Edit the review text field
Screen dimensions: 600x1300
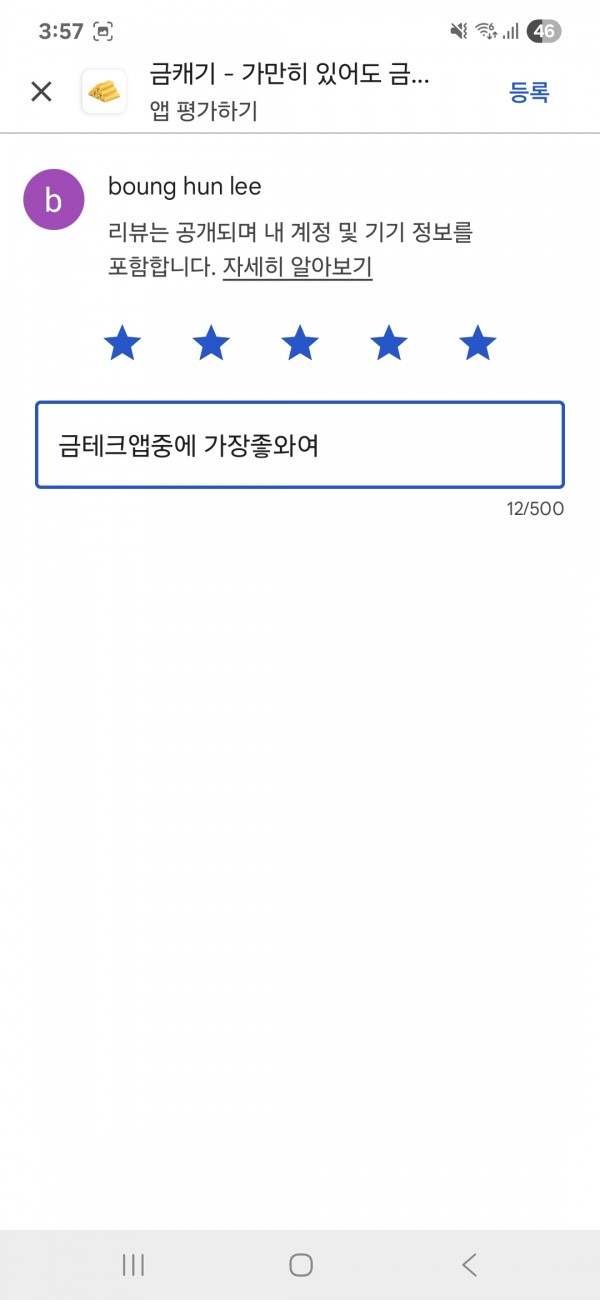[300, 445]
